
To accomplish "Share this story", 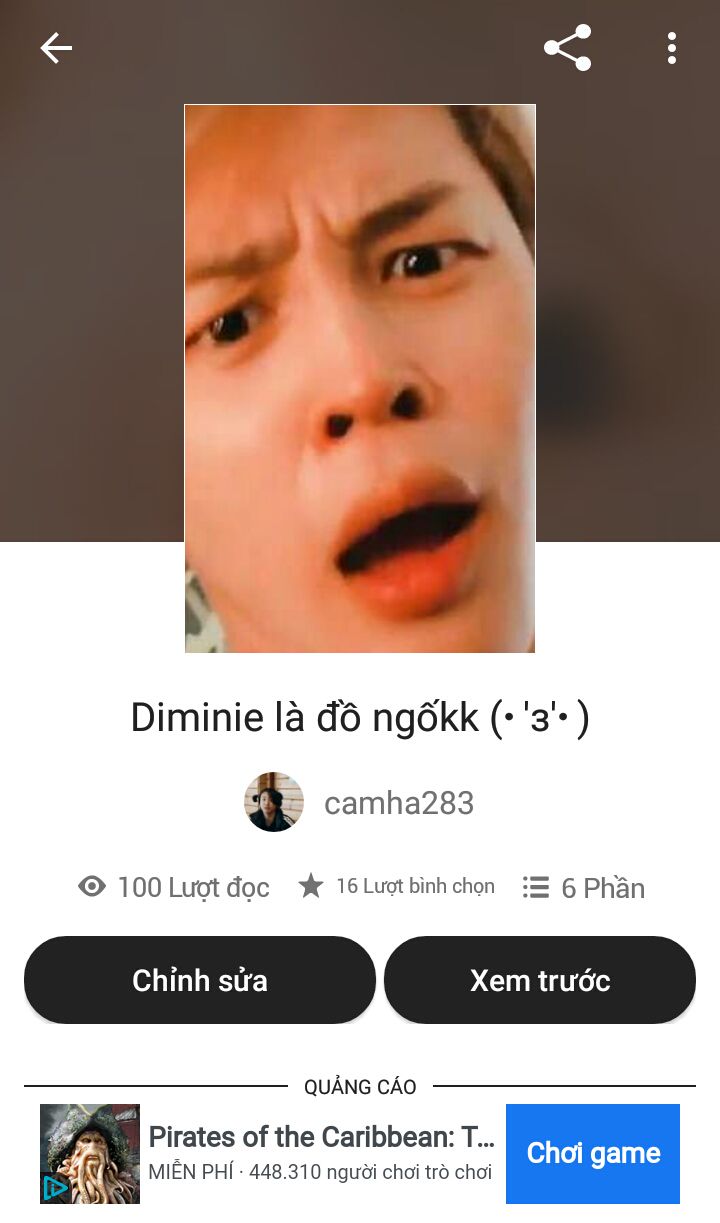I will 567,48.
